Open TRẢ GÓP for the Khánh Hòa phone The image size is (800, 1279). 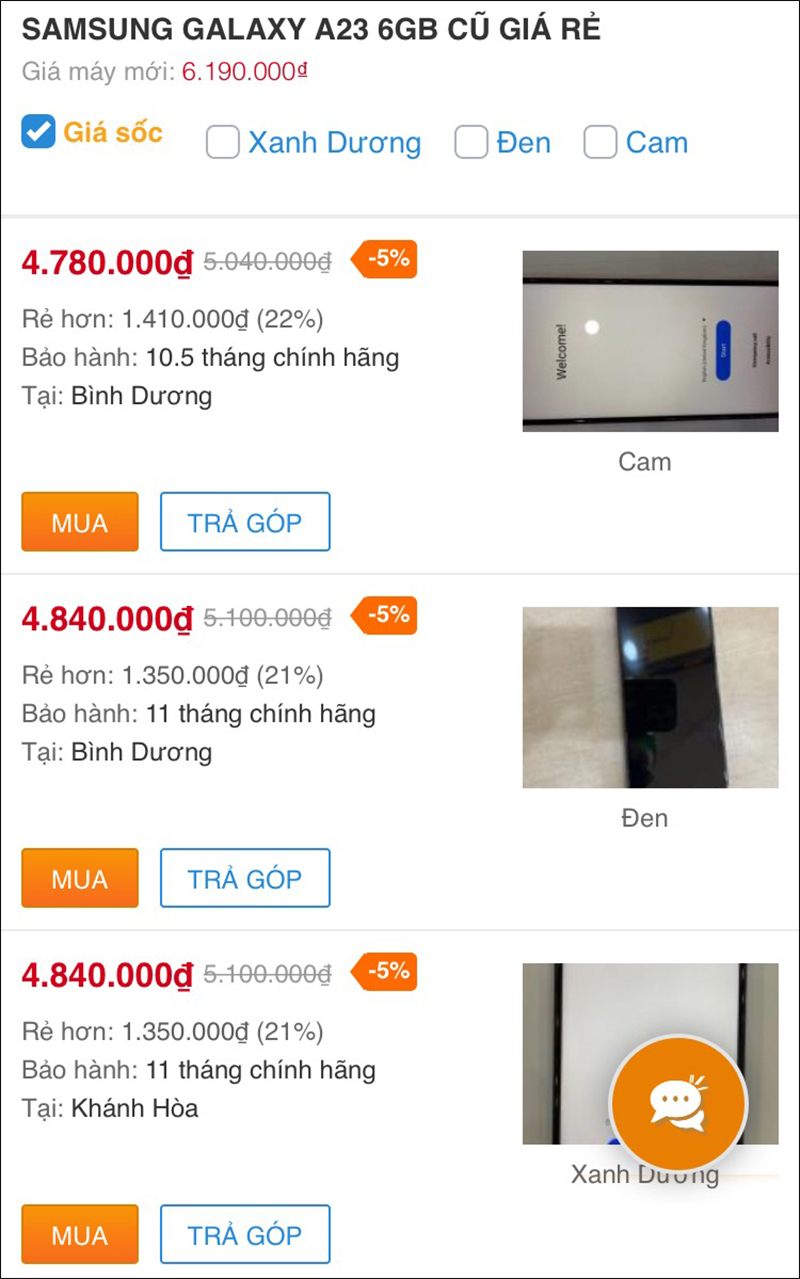coord(245,1234)
